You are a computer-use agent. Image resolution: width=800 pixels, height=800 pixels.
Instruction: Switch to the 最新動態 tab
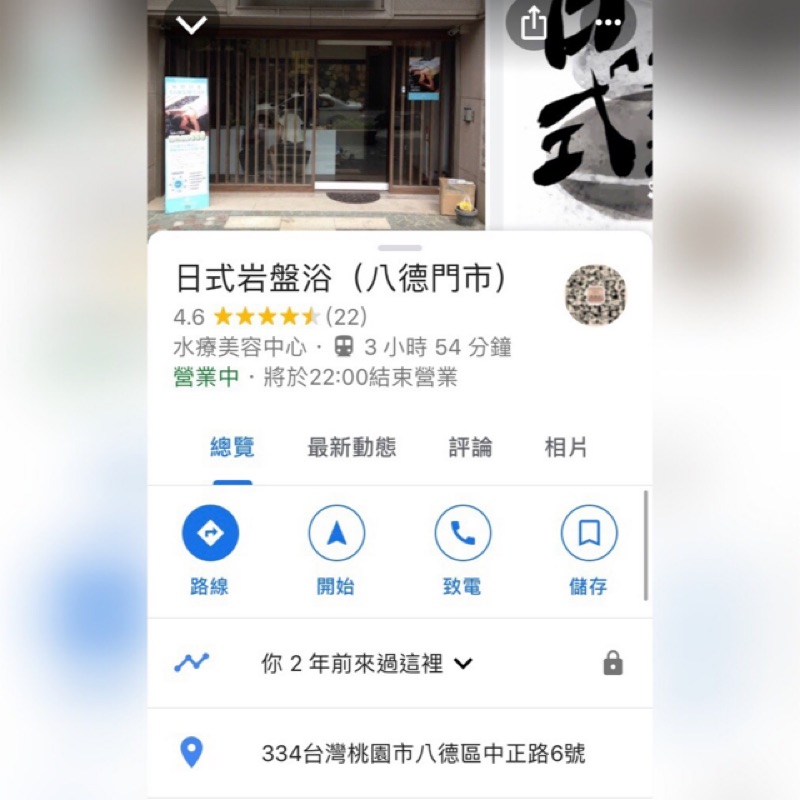pyautogui.click(x=352, y=447)
